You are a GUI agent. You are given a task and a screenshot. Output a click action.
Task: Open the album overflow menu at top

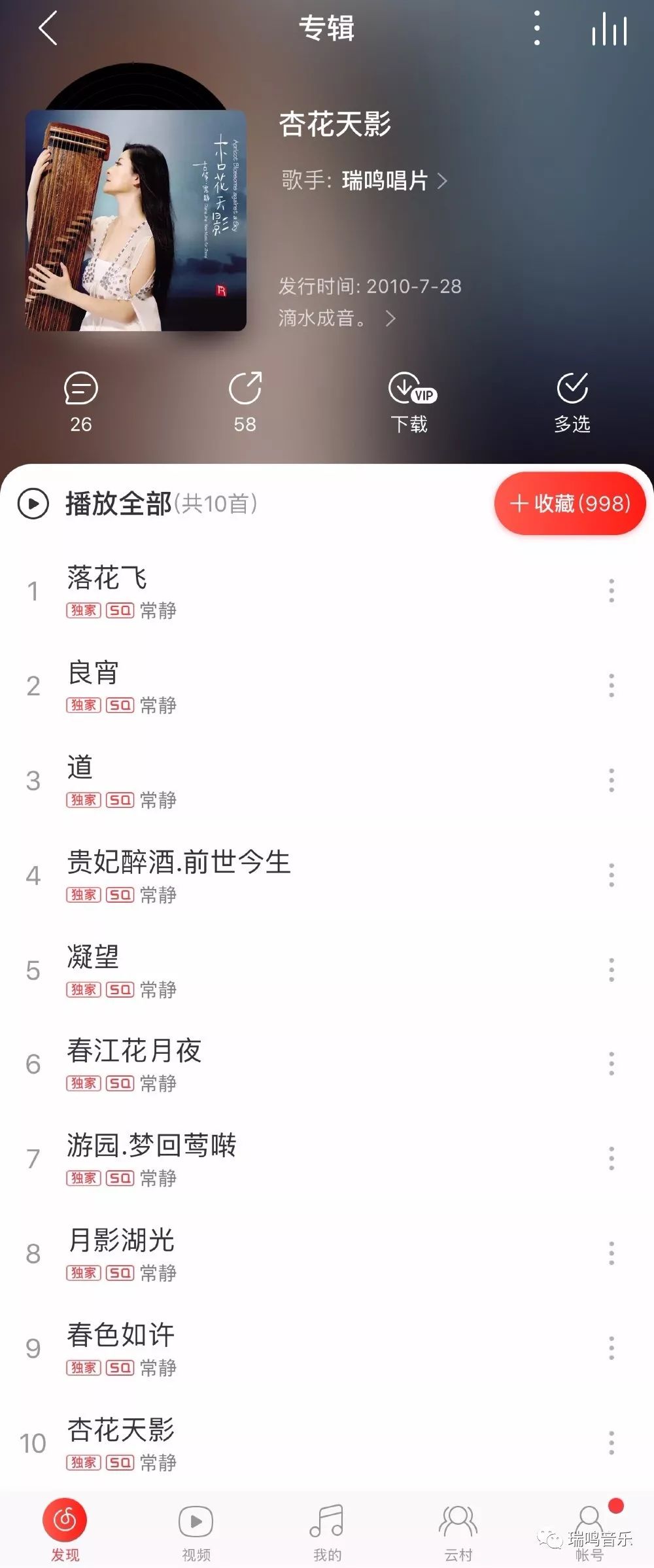coord(536,29)
